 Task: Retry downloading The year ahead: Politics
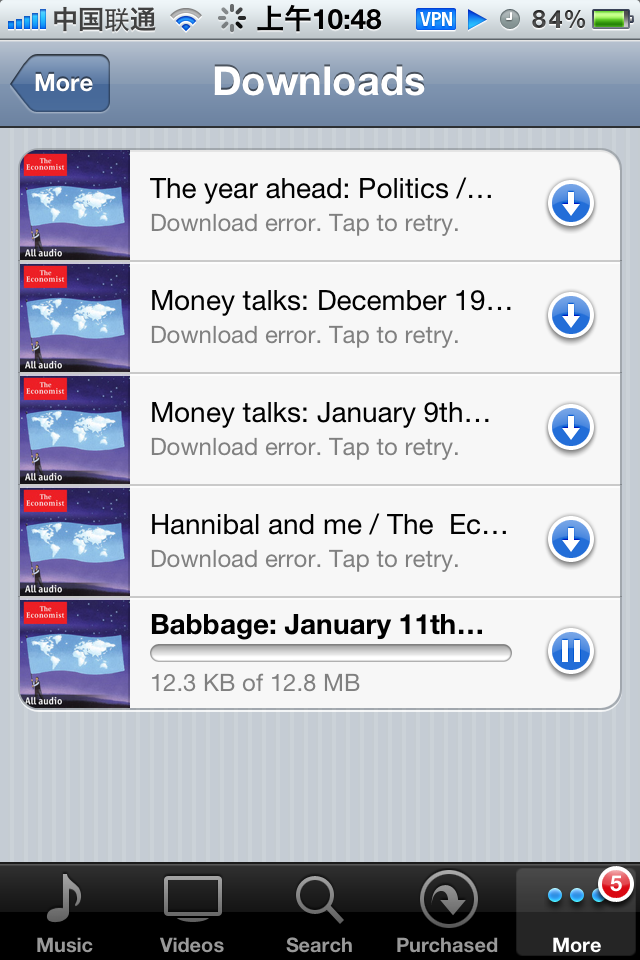click(x=571, y=205)
